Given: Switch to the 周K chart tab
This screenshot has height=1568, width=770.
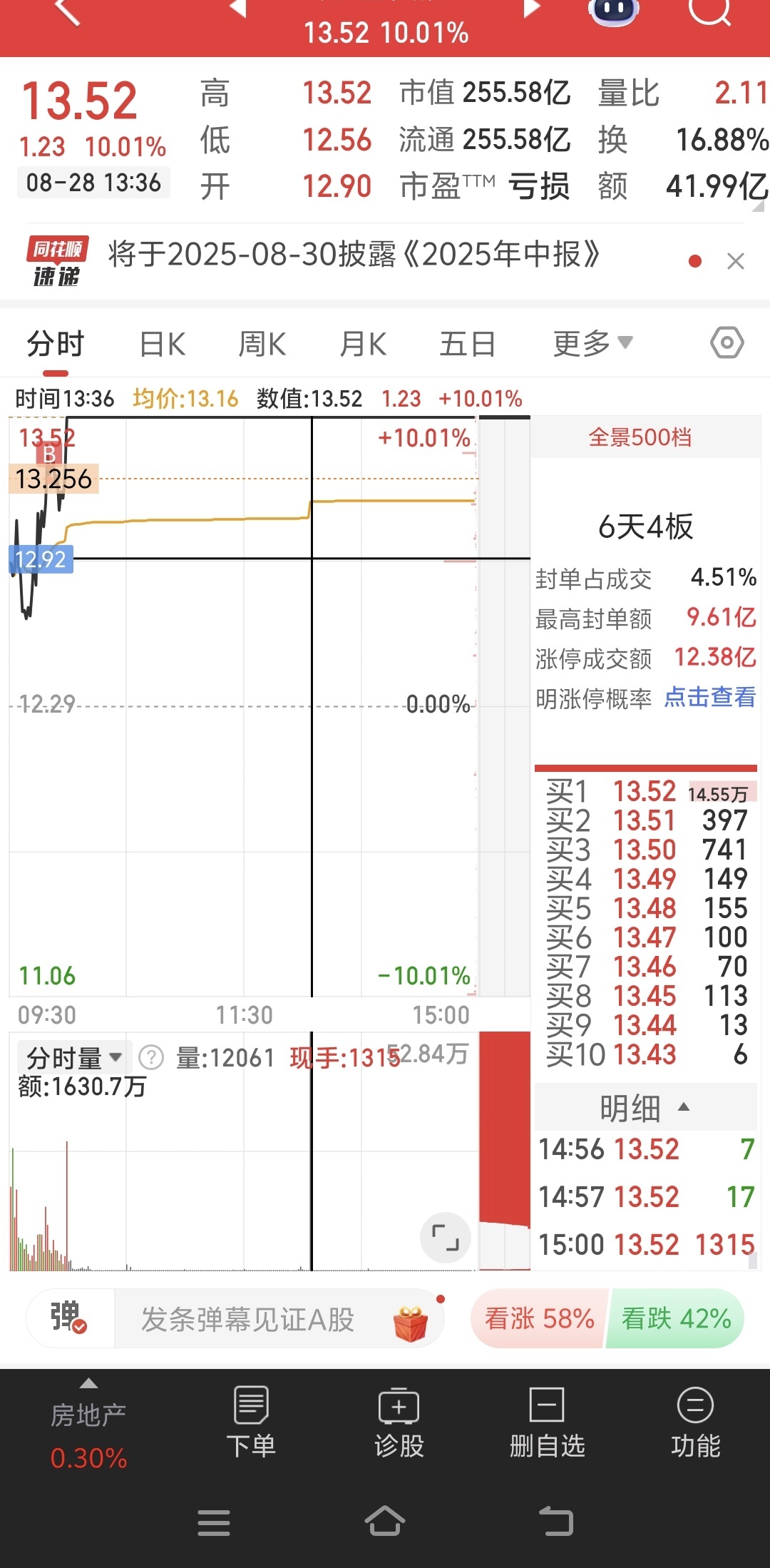Looking at the screenshot, I should (262, 345).
